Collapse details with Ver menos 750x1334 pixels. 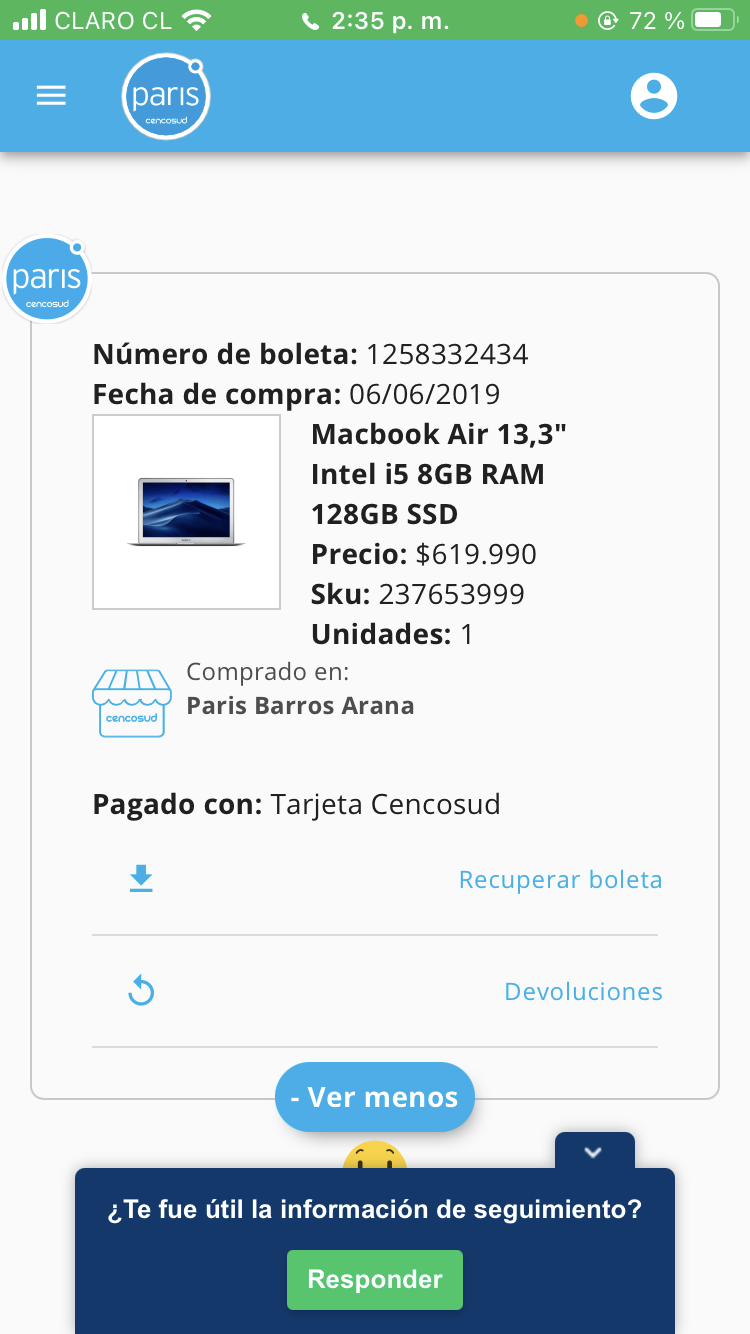[374, 1097]
